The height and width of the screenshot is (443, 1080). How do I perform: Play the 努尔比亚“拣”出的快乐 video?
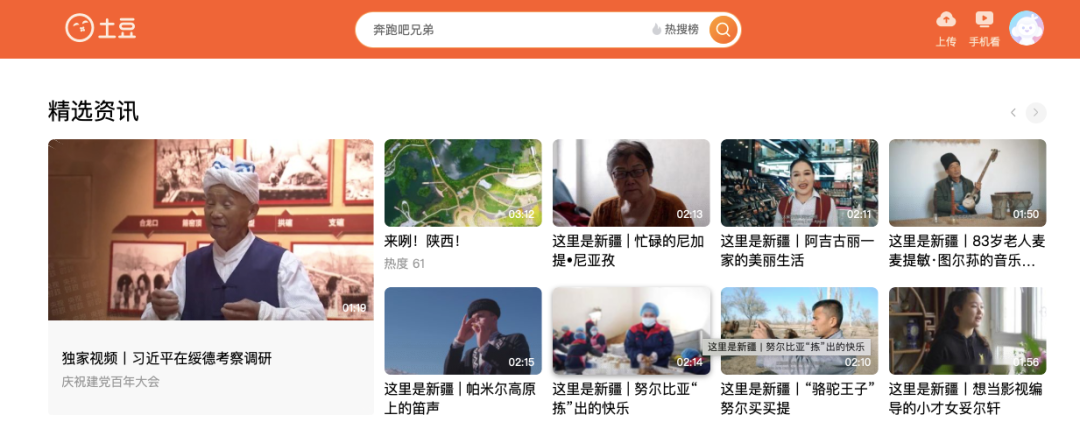(631, 331)
